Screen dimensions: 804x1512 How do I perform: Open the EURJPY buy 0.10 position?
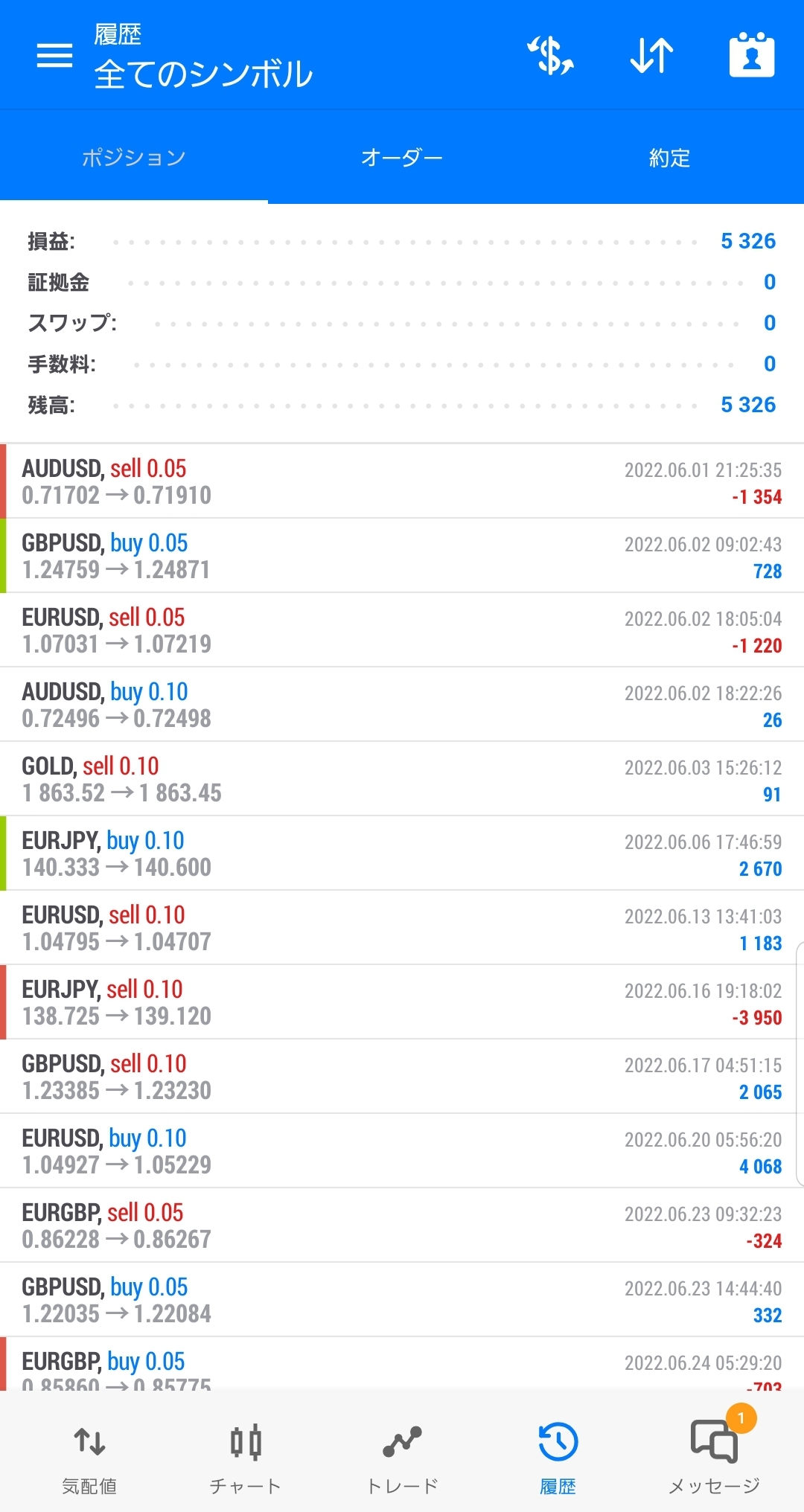click(x=402, y=853)
